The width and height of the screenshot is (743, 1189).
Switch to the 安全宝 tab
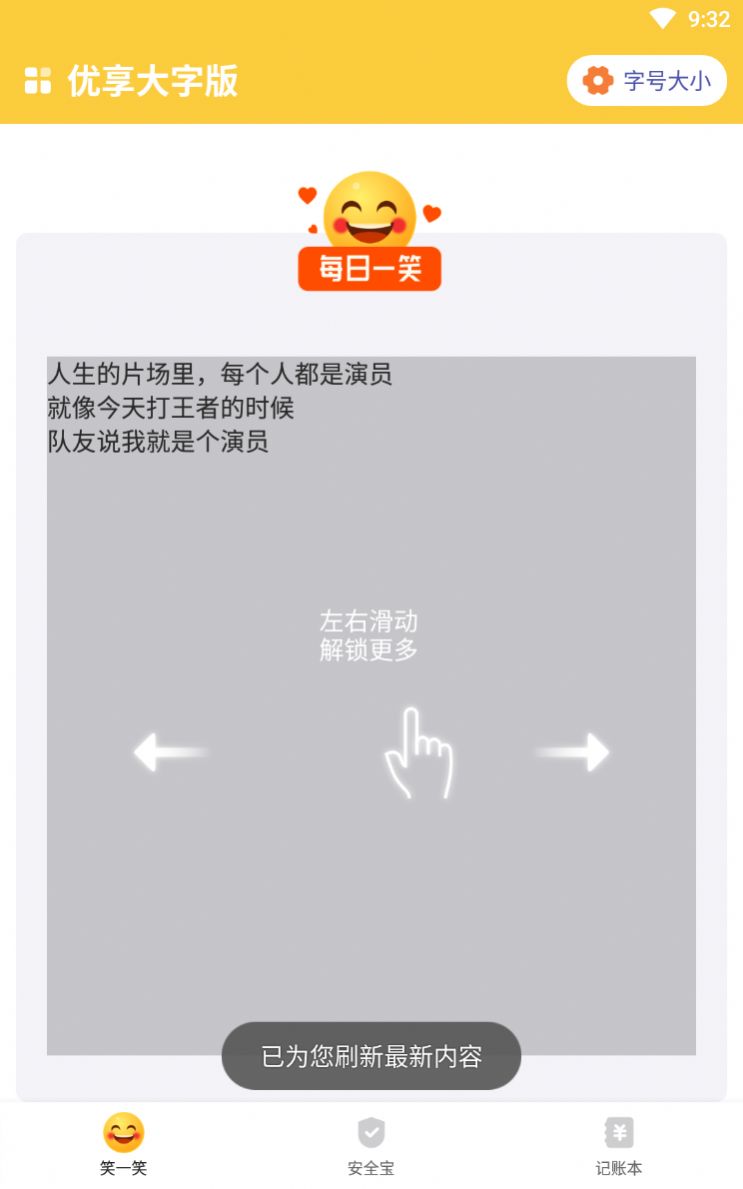[371, 1145]
